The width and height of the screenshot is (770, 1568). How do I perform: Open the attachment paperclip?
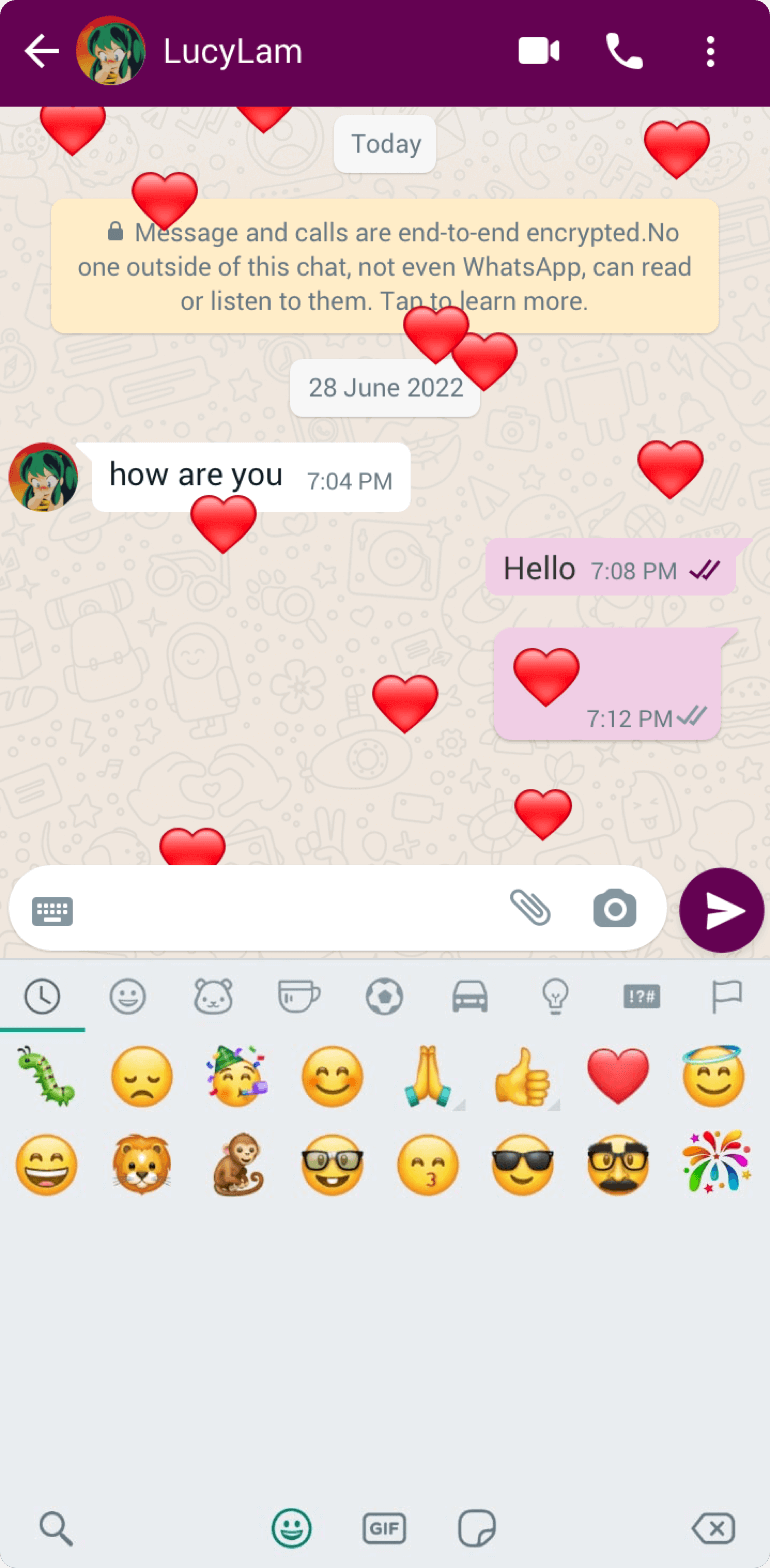530,908
